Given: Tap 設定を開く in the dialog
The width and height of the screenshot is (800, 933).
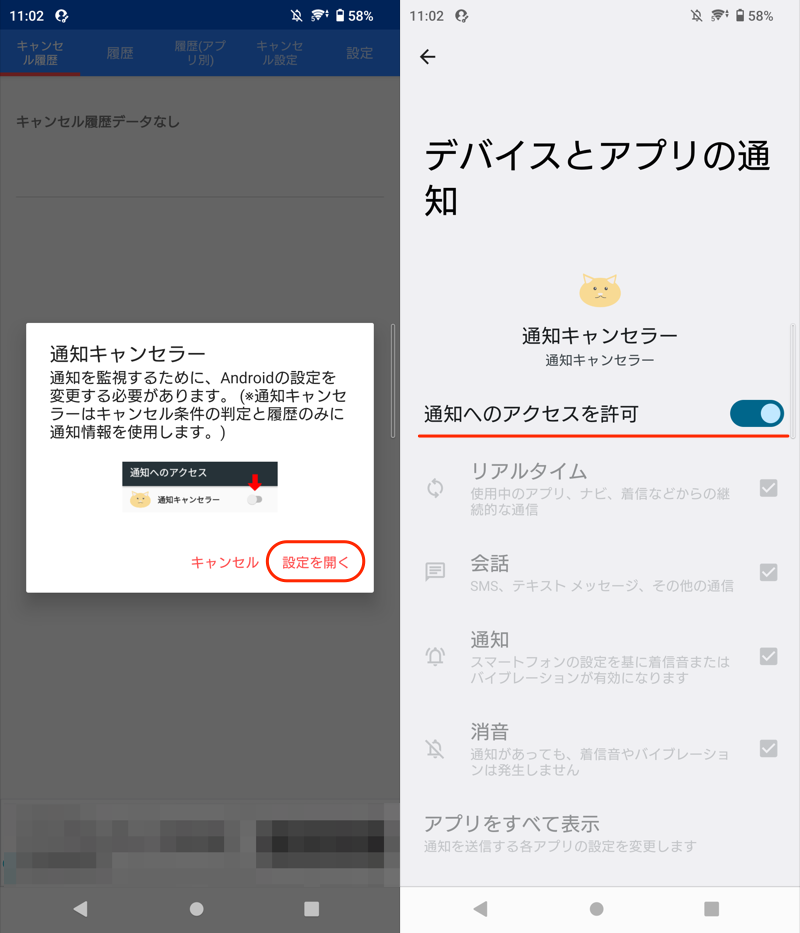Looking at the screenshot, I should pos(315,562).
